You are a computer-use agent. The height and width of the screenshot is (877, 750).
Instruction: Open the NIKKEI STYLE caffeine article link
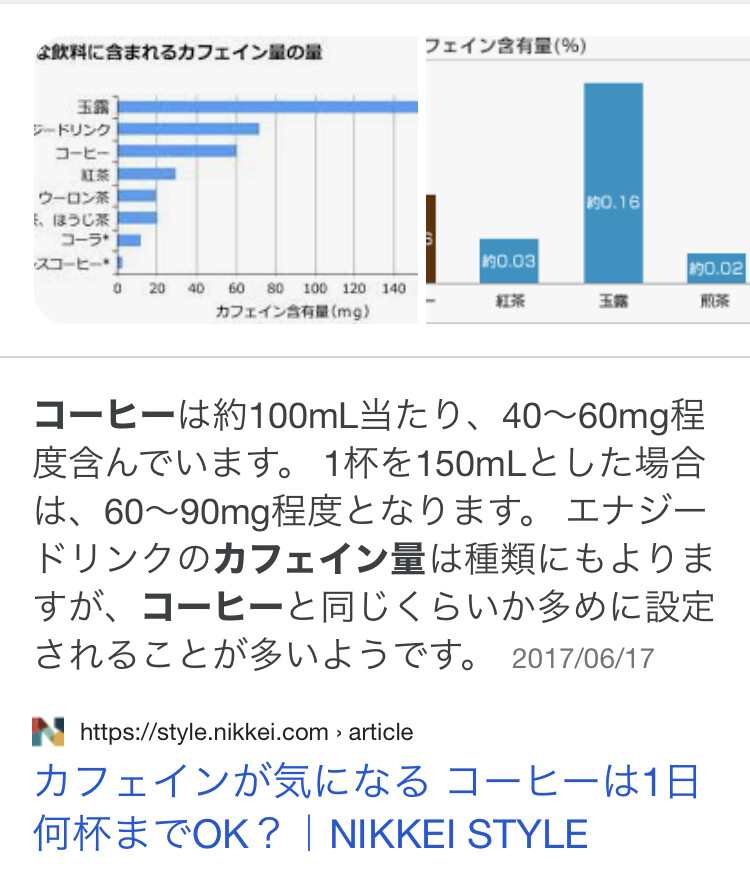(x=365, y=806)
